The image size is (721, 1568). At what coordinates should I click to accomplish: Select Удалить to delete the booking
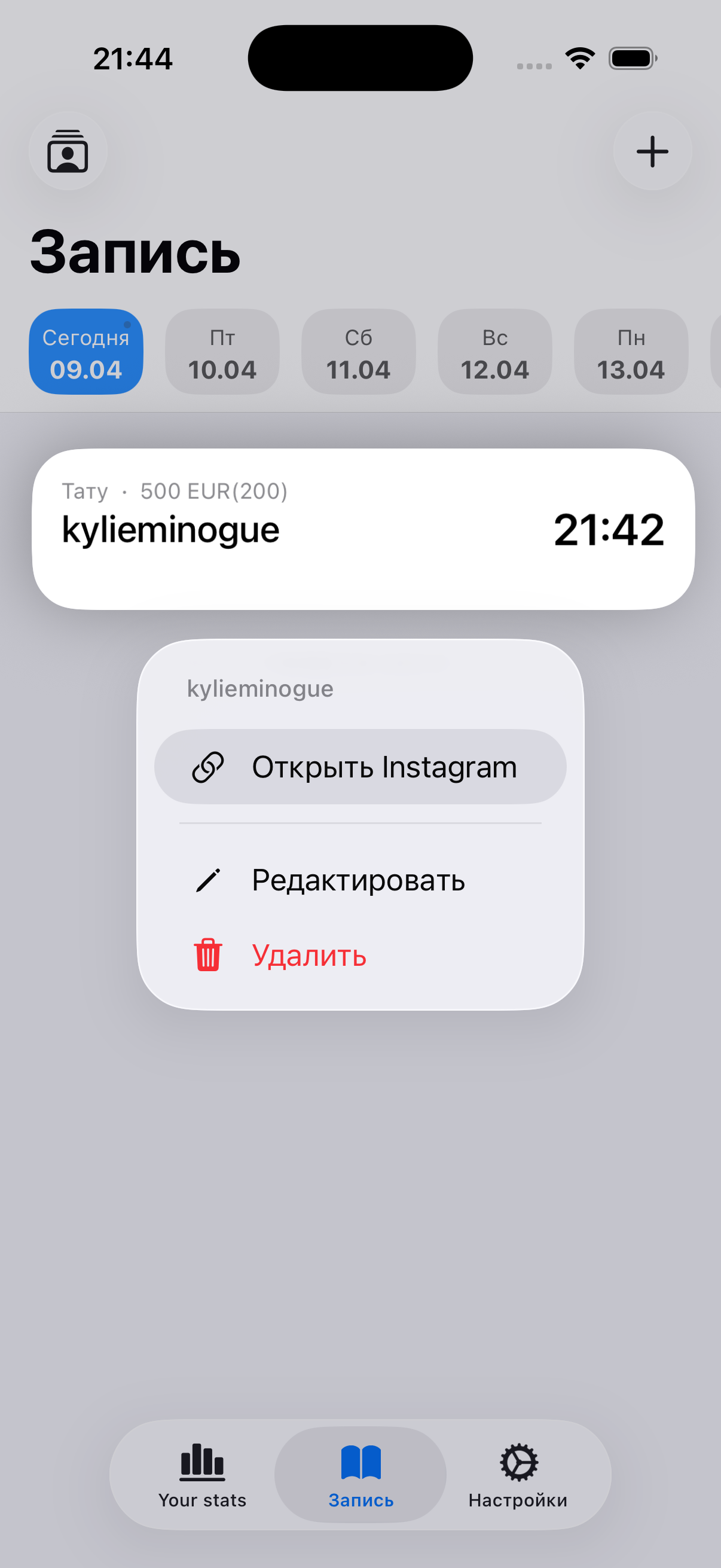point(310,955)
